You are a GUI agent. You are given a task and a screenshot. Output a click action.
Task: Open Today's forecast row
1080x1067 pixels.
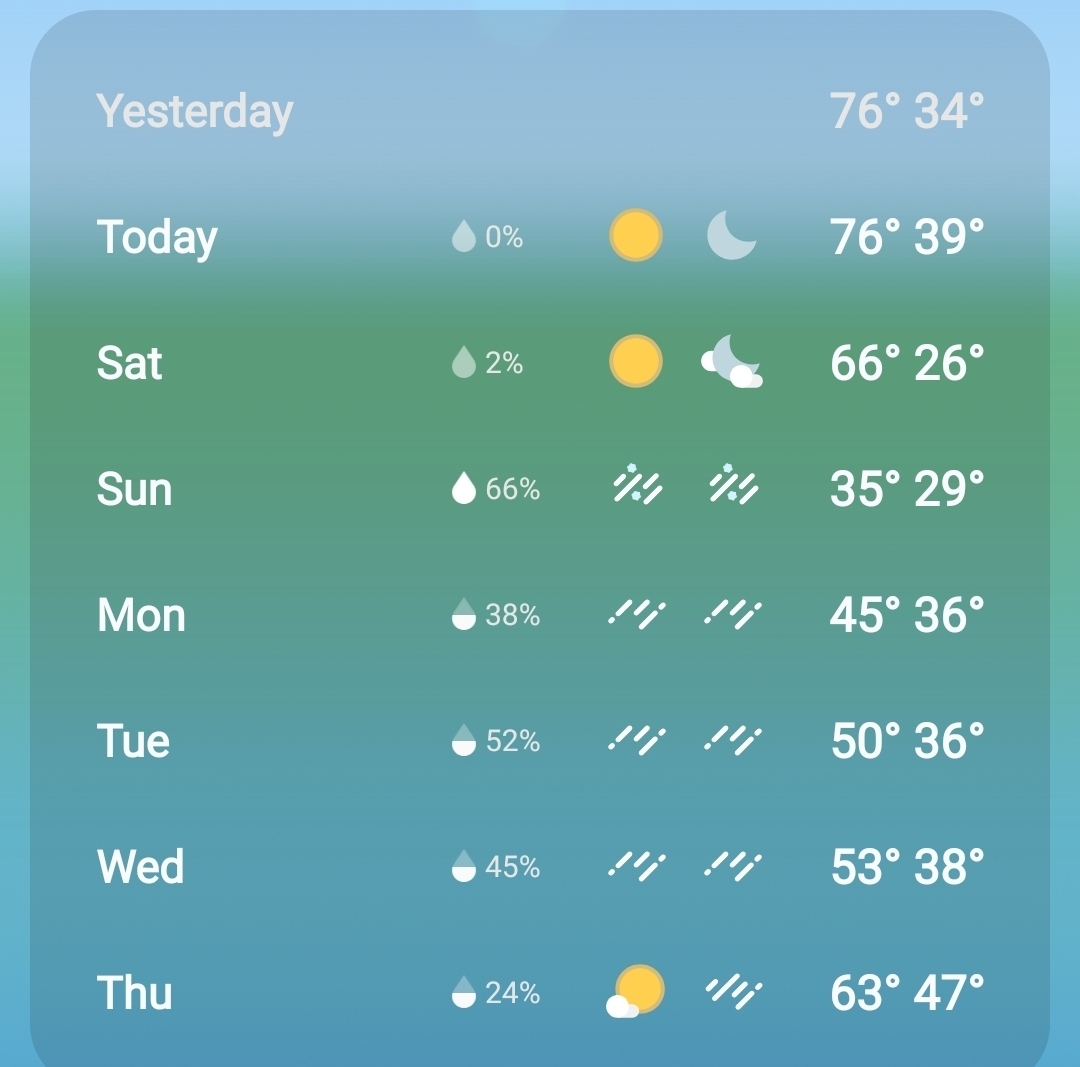(540, 237)
